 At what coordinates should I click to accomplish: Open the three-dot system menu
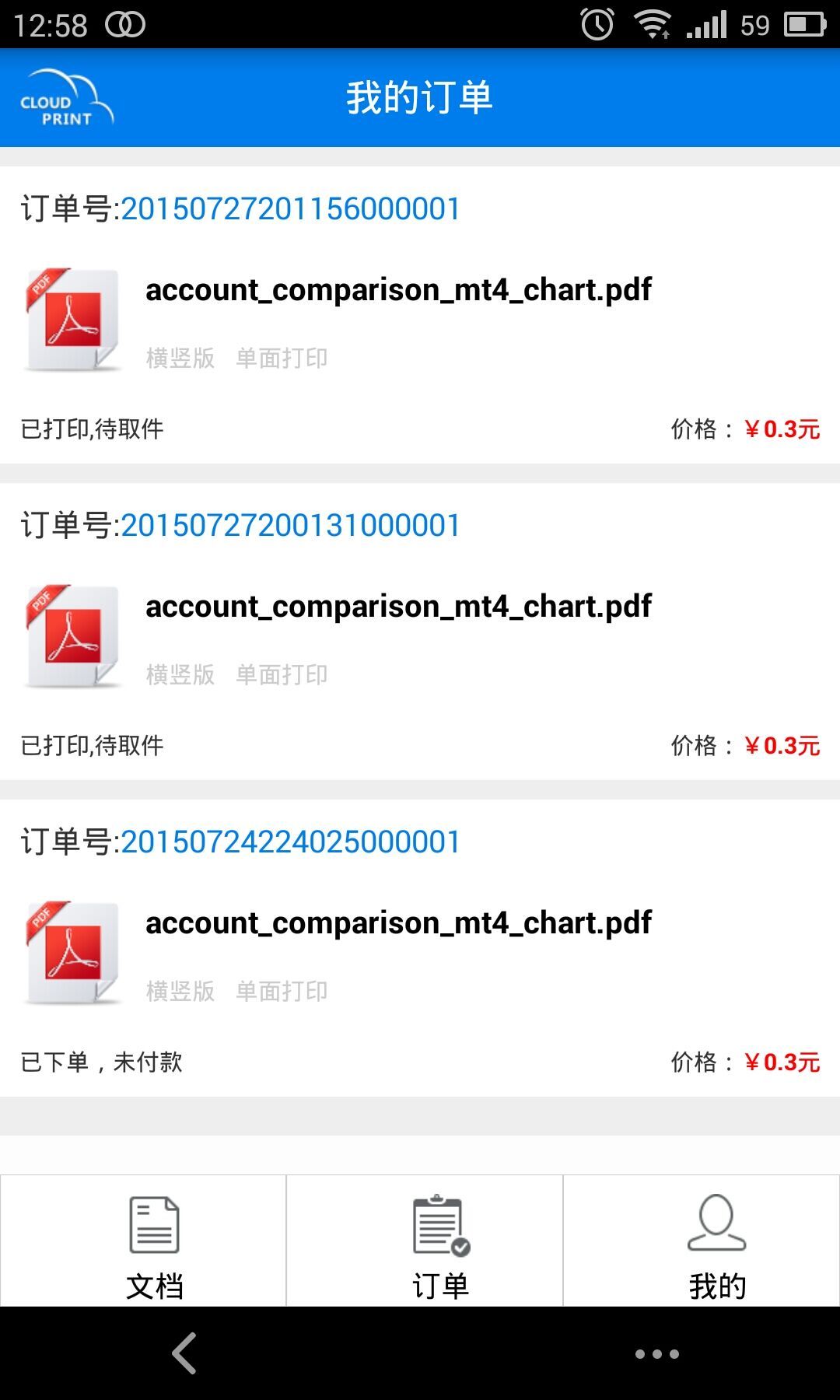click(x=656, y=1354)
